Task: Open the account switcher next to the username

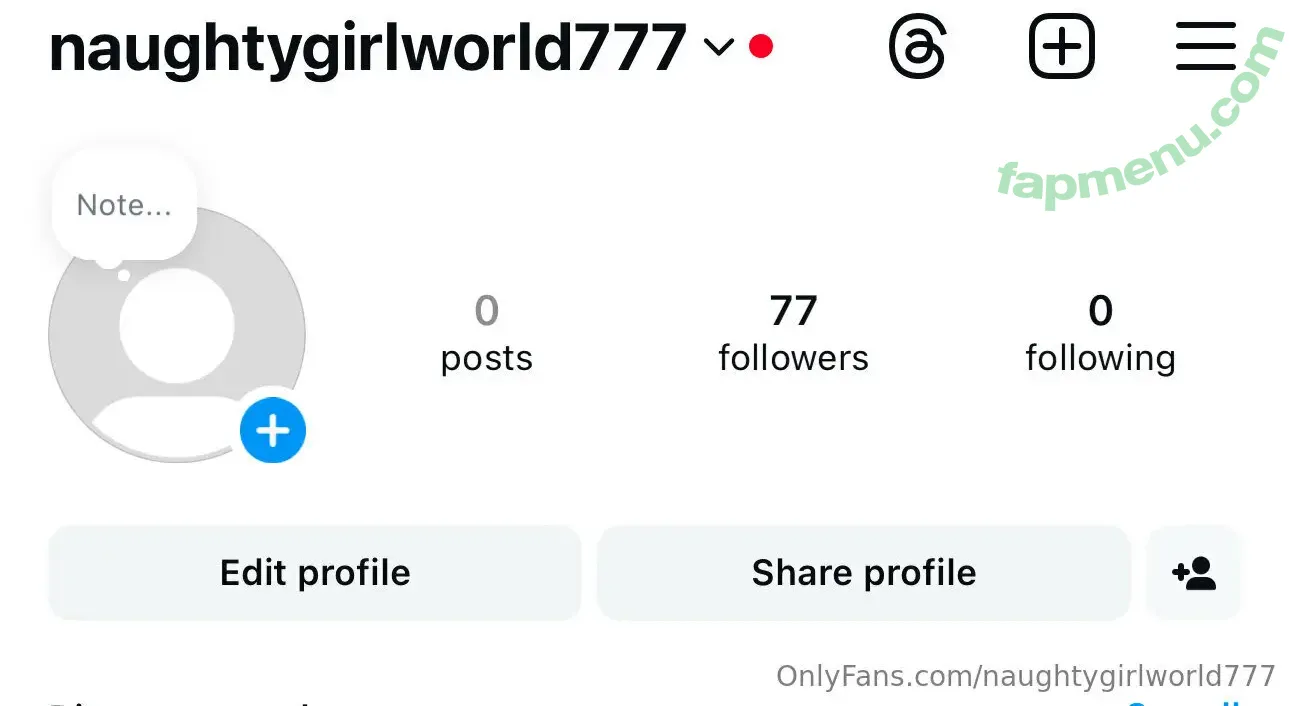Action: (x=718, y=47)
